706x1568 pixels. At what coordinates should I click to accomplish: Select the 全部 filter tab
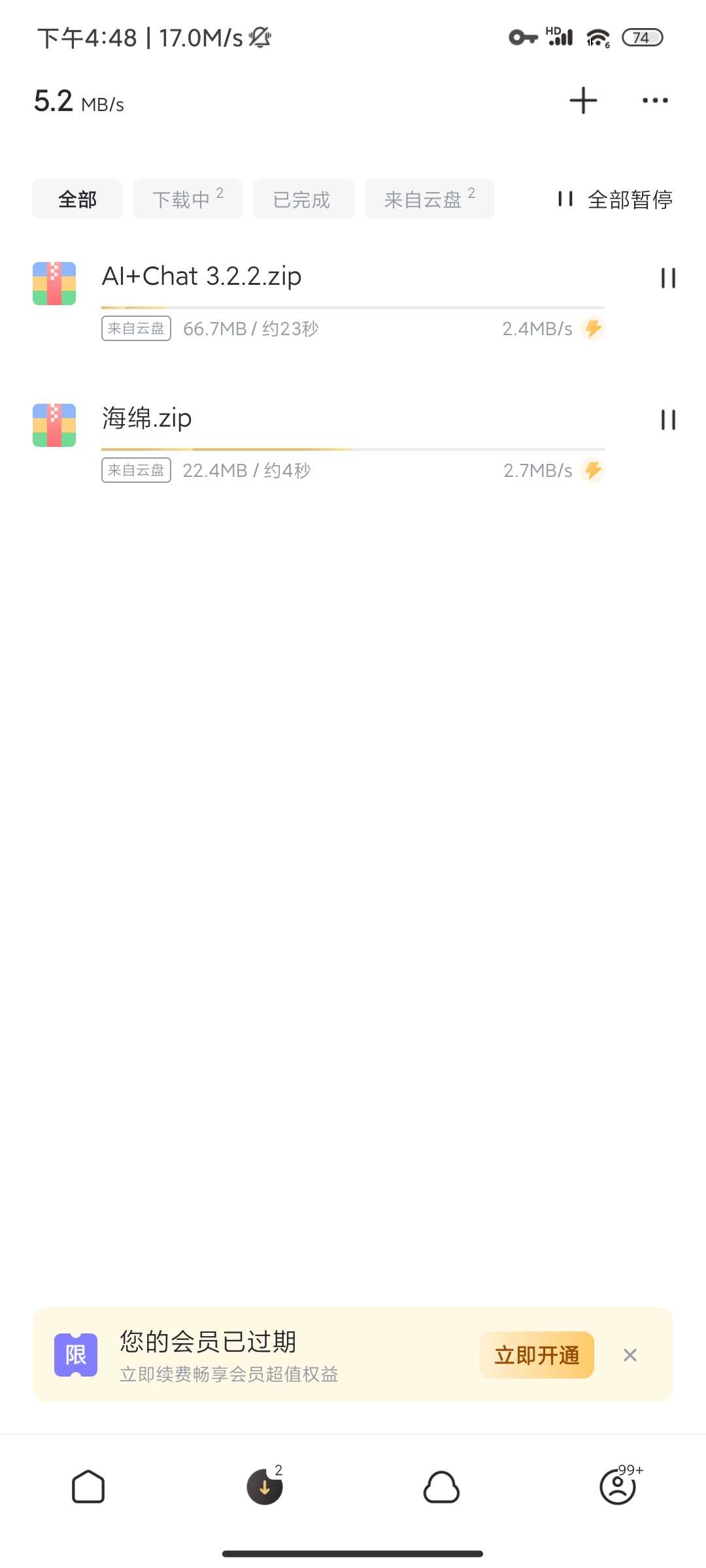[77, 199]
